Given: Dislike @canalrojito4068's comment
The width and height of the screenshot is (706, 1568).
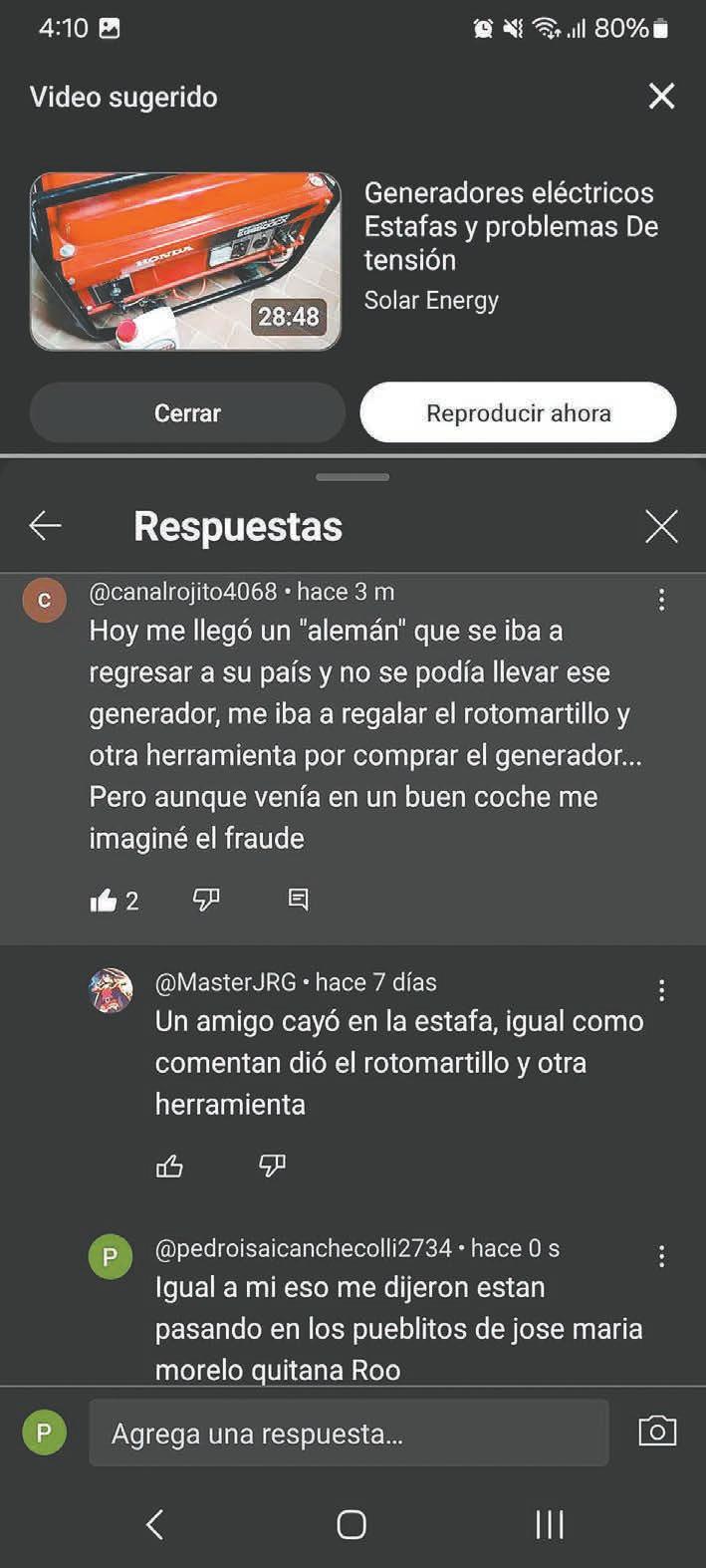Looking at the screenshot, I should tap(206, 901).
